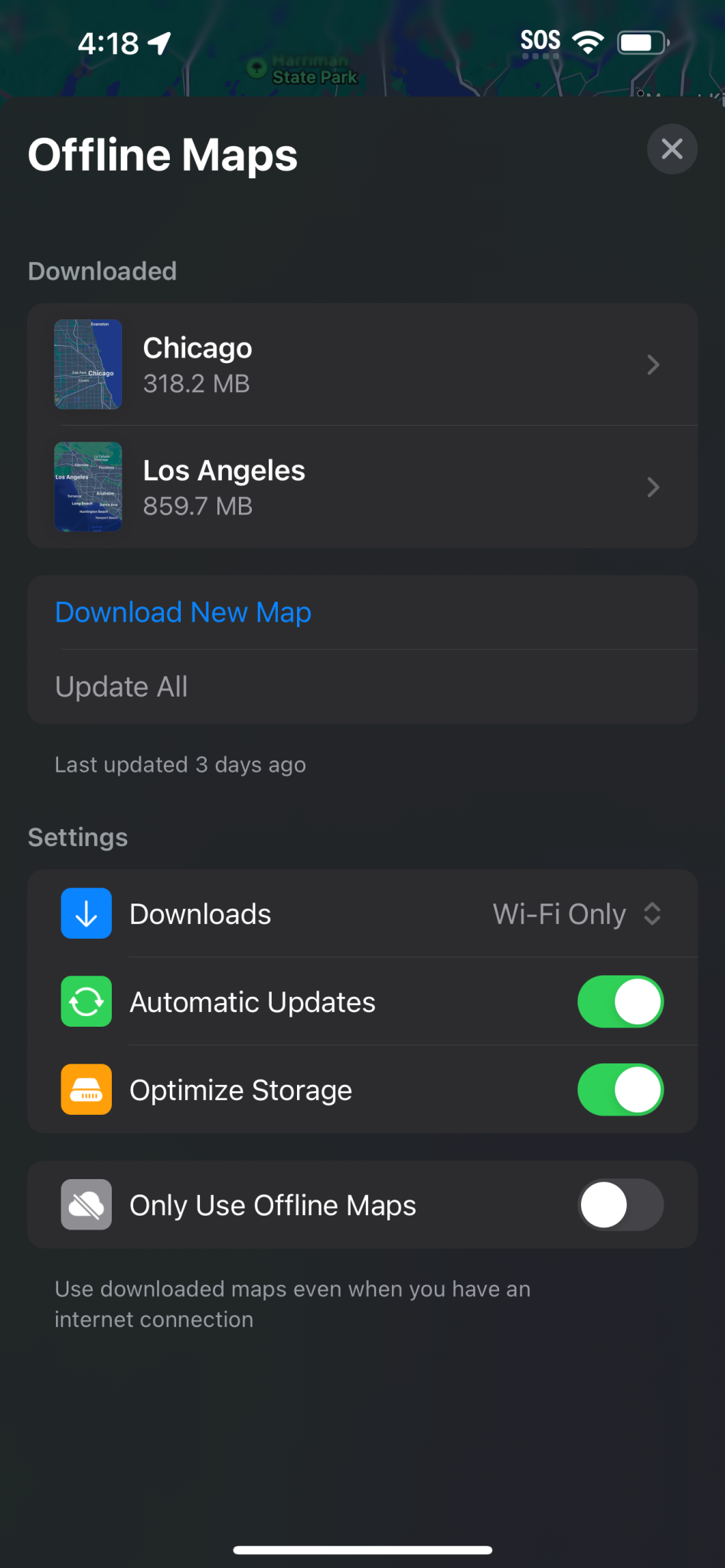Tap Download New Map
Image resolution: width=725 pixels, height=1568 pixels.
tap(182, 612)
